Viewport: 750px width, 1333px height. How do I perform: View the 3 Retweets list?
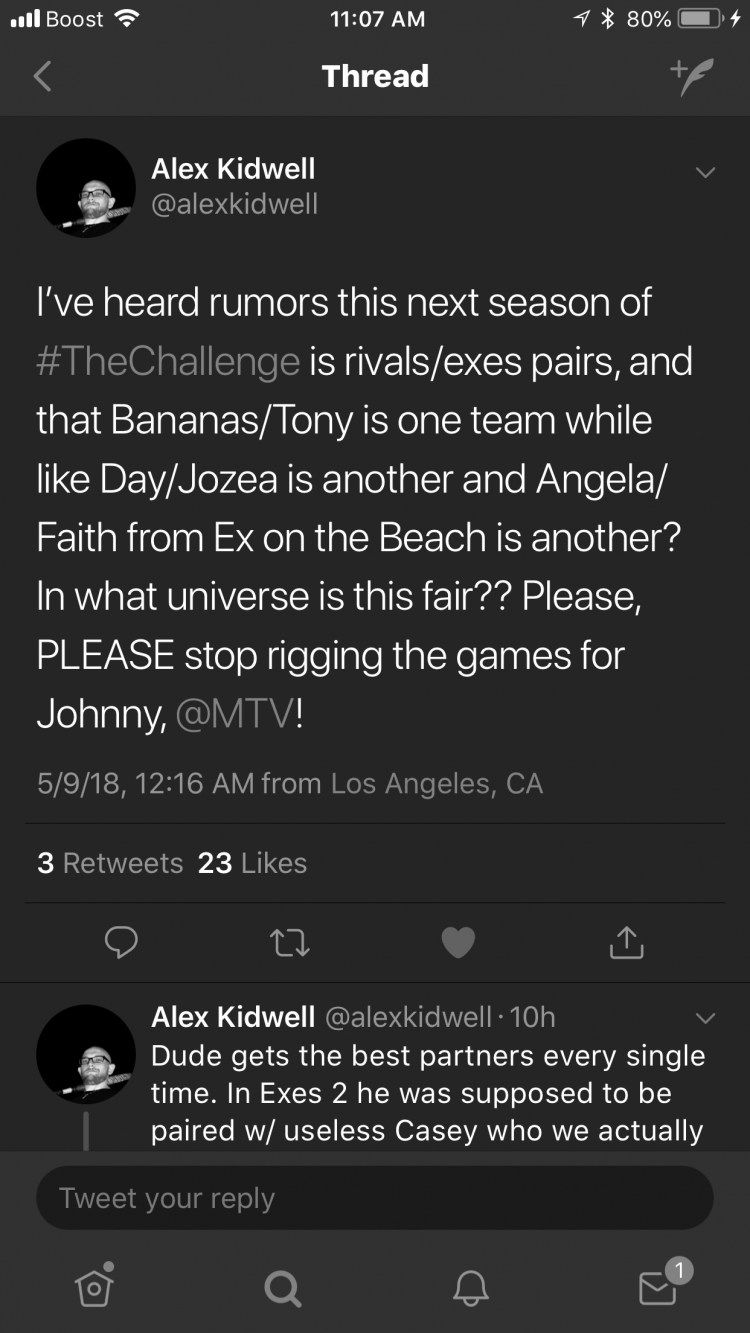(110, 863)
